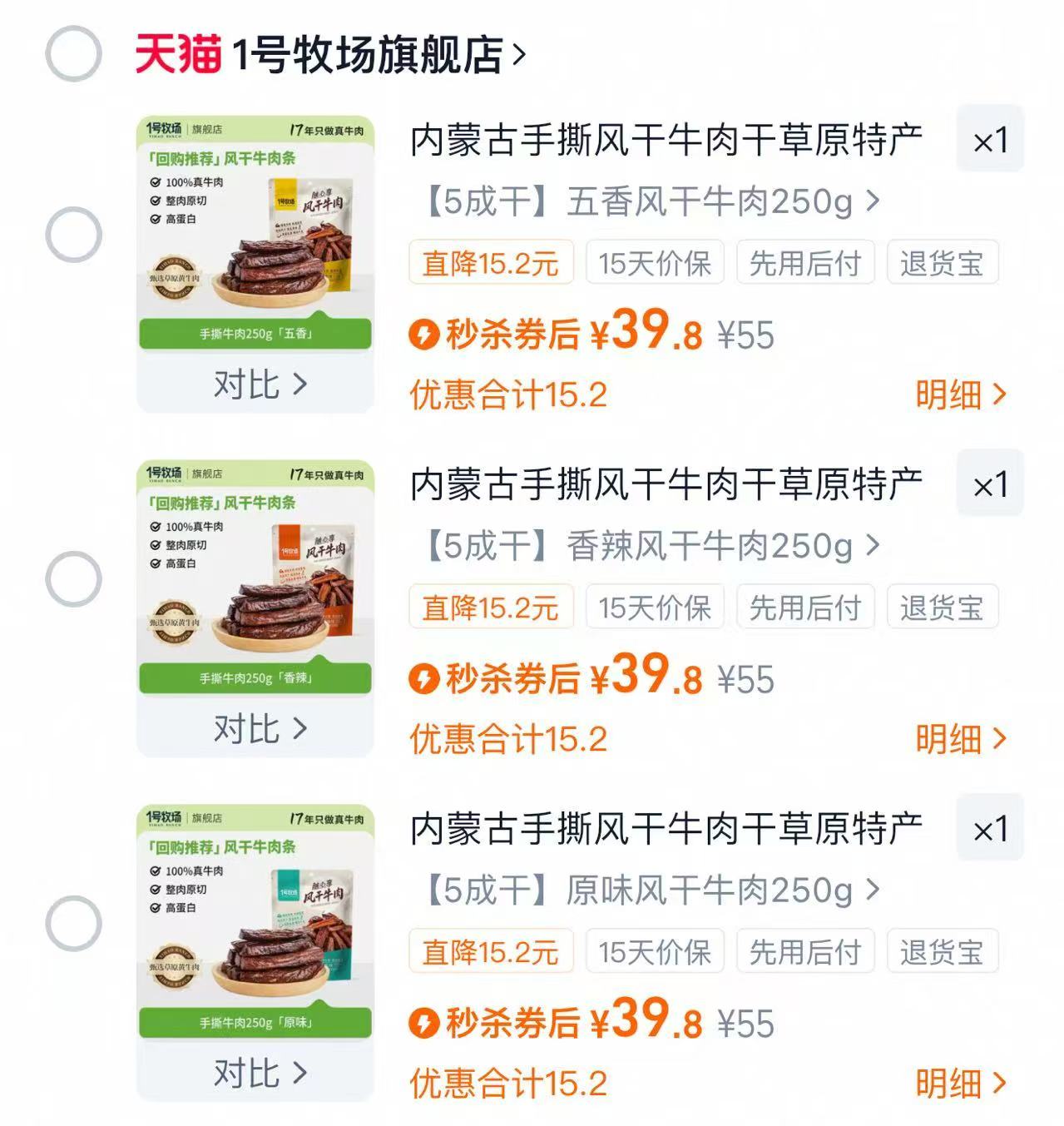Change the 香辣风干牛肉250g variant
Image resolution: width=1064 pixels, height=1126 pixels.
(x=652, y=546)
